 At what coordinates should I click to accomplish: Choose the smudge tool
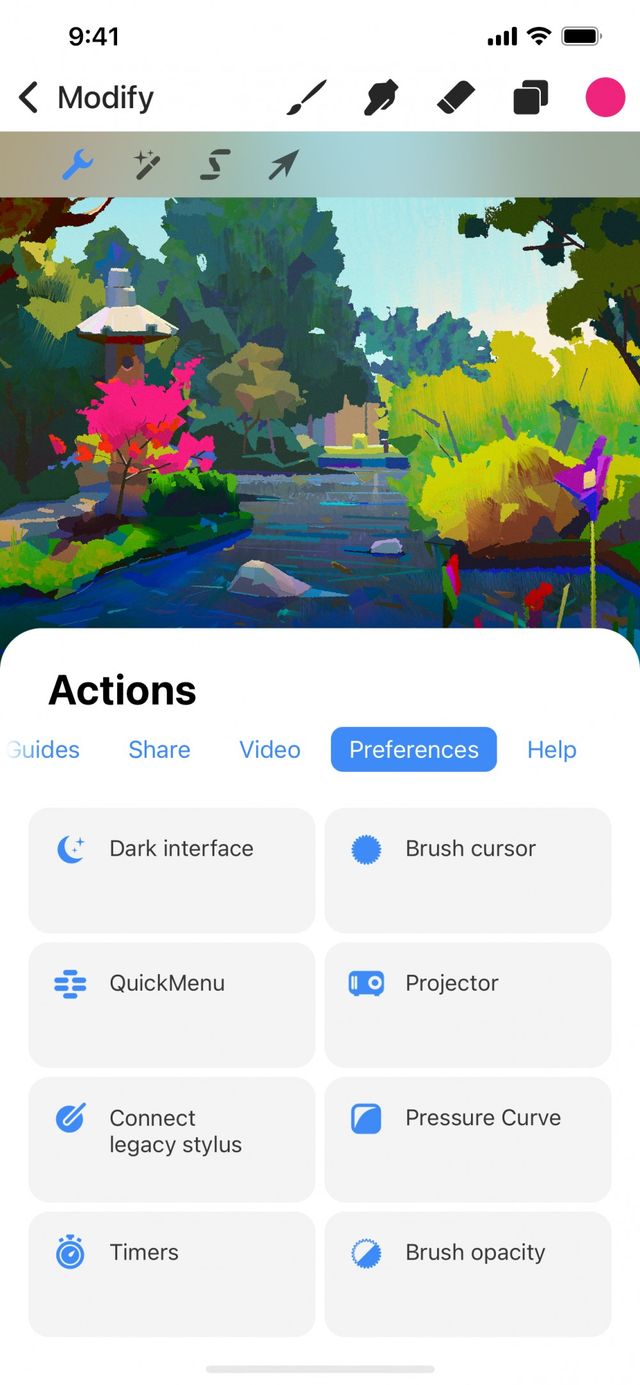tap(381, 98)
